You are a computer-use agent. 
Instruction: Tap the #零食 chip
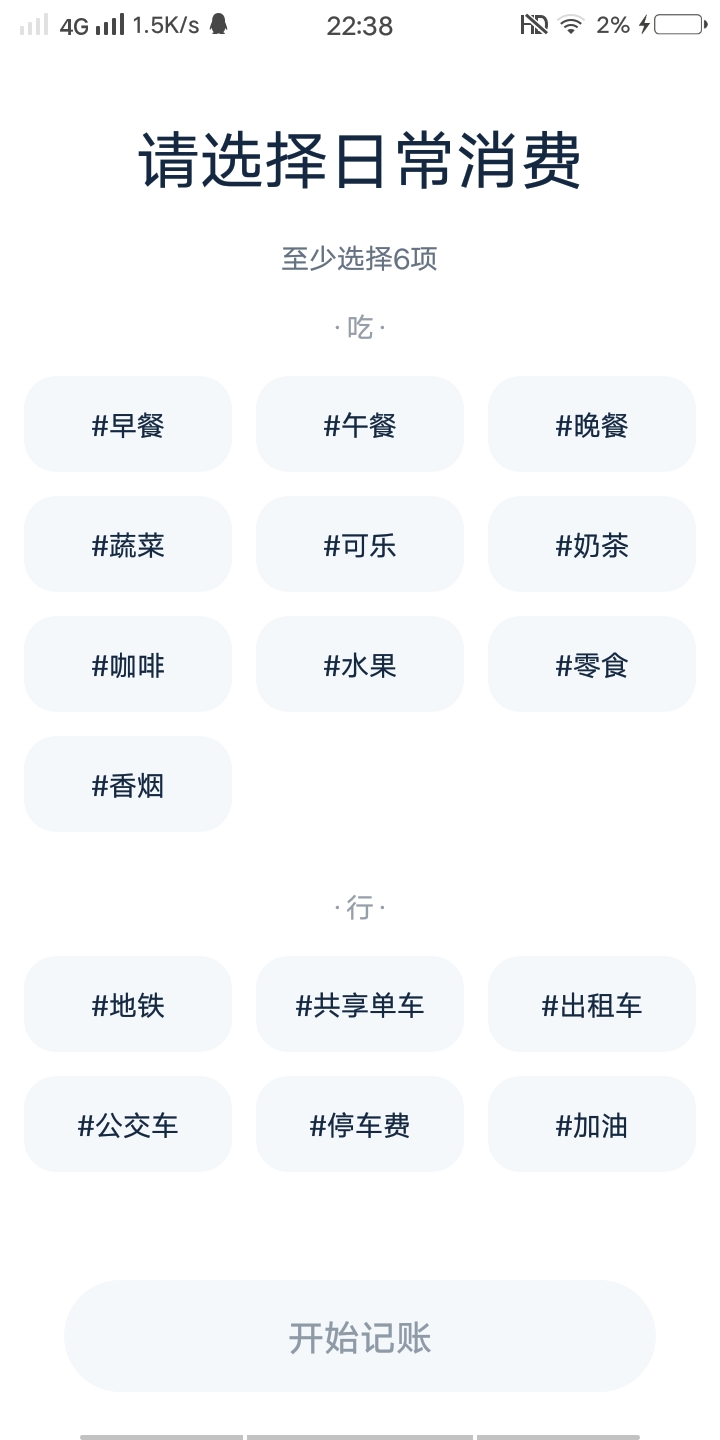592,664
